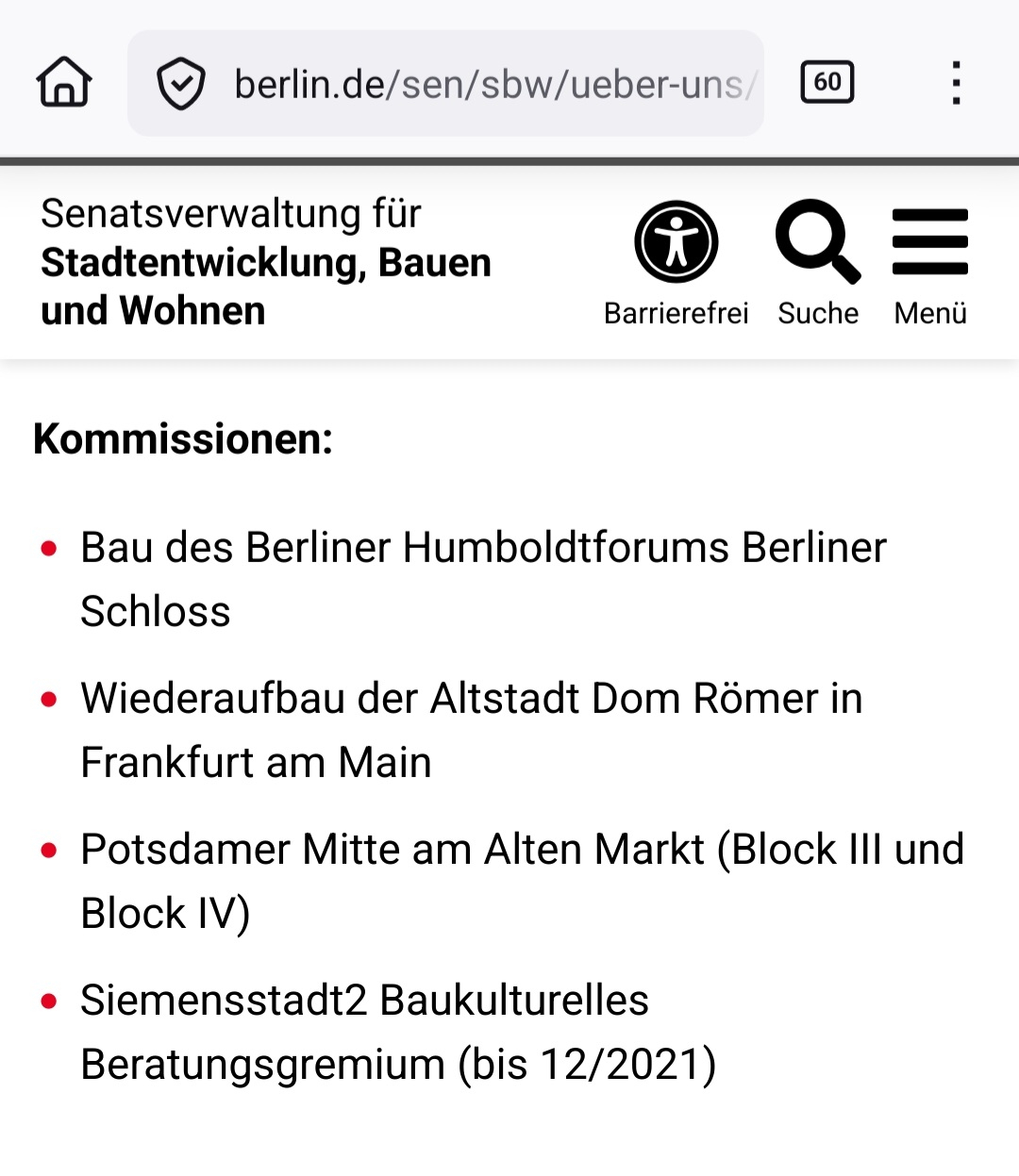1019x1176 pixels.
Task: Open the tab switcher showing 60 tabs
Action: tap(827, 83)
